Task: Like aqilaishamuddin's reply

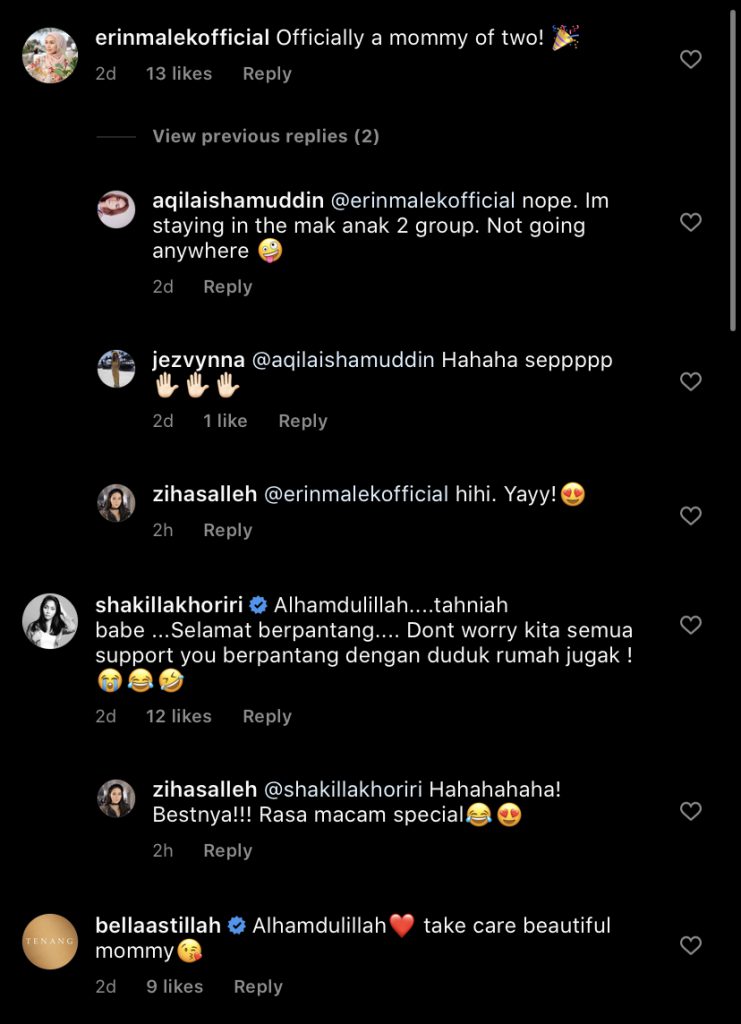Action: tap(690, 222)
